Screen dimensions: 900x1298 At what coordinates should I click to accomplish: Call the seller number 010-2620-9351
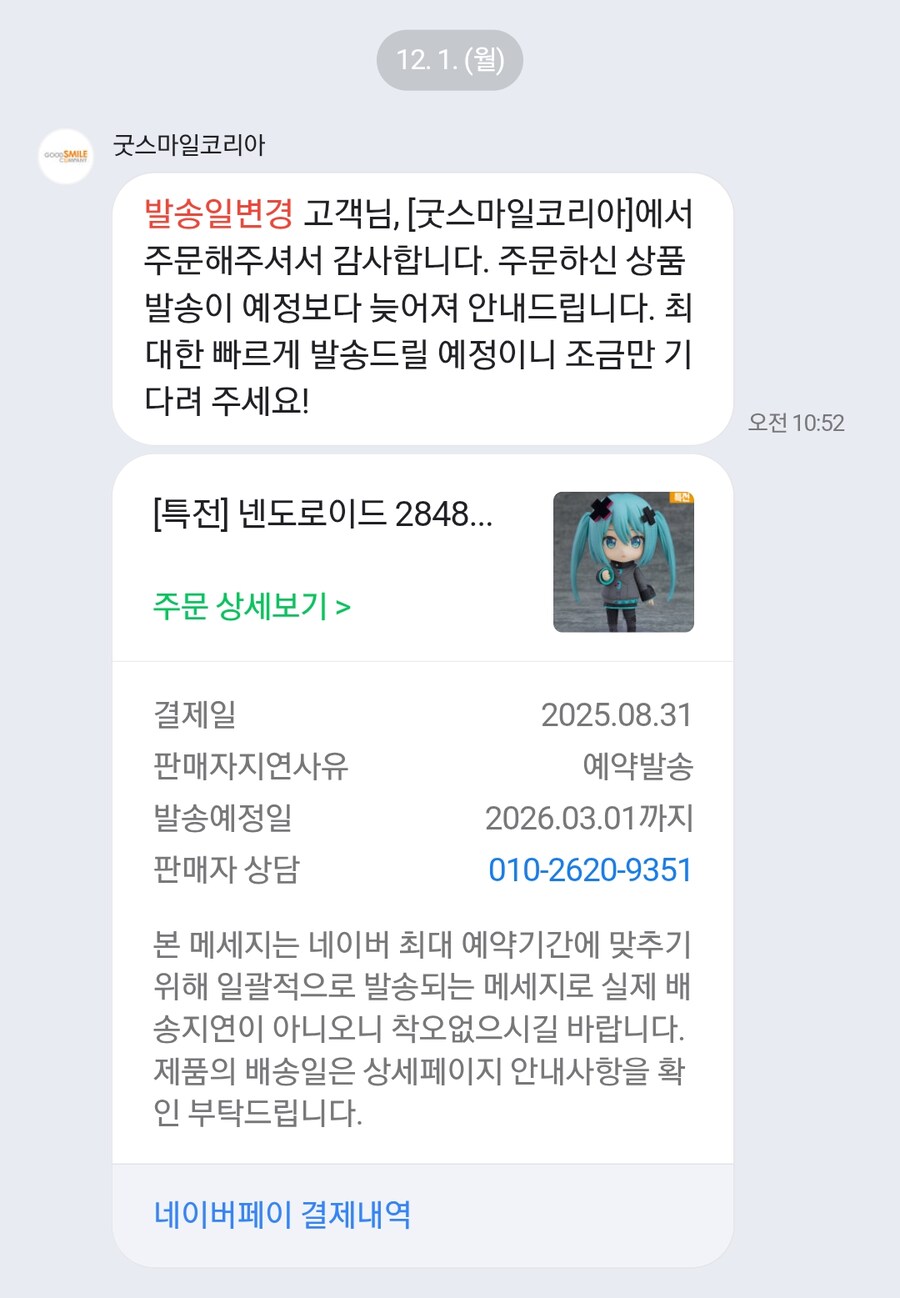point(592,869)
